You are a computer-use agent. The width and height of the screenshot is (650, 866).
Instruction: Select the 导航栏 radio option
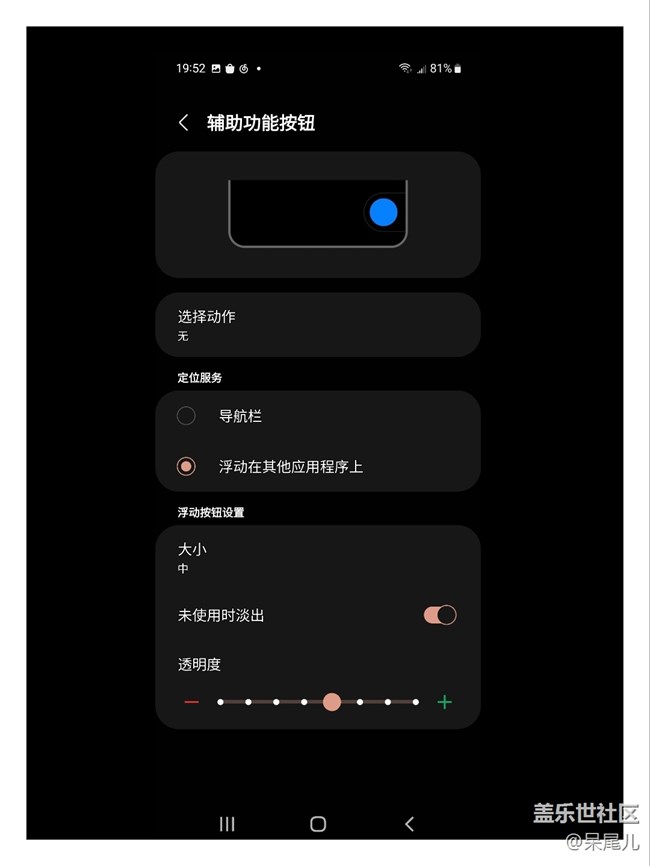(187, 416)
